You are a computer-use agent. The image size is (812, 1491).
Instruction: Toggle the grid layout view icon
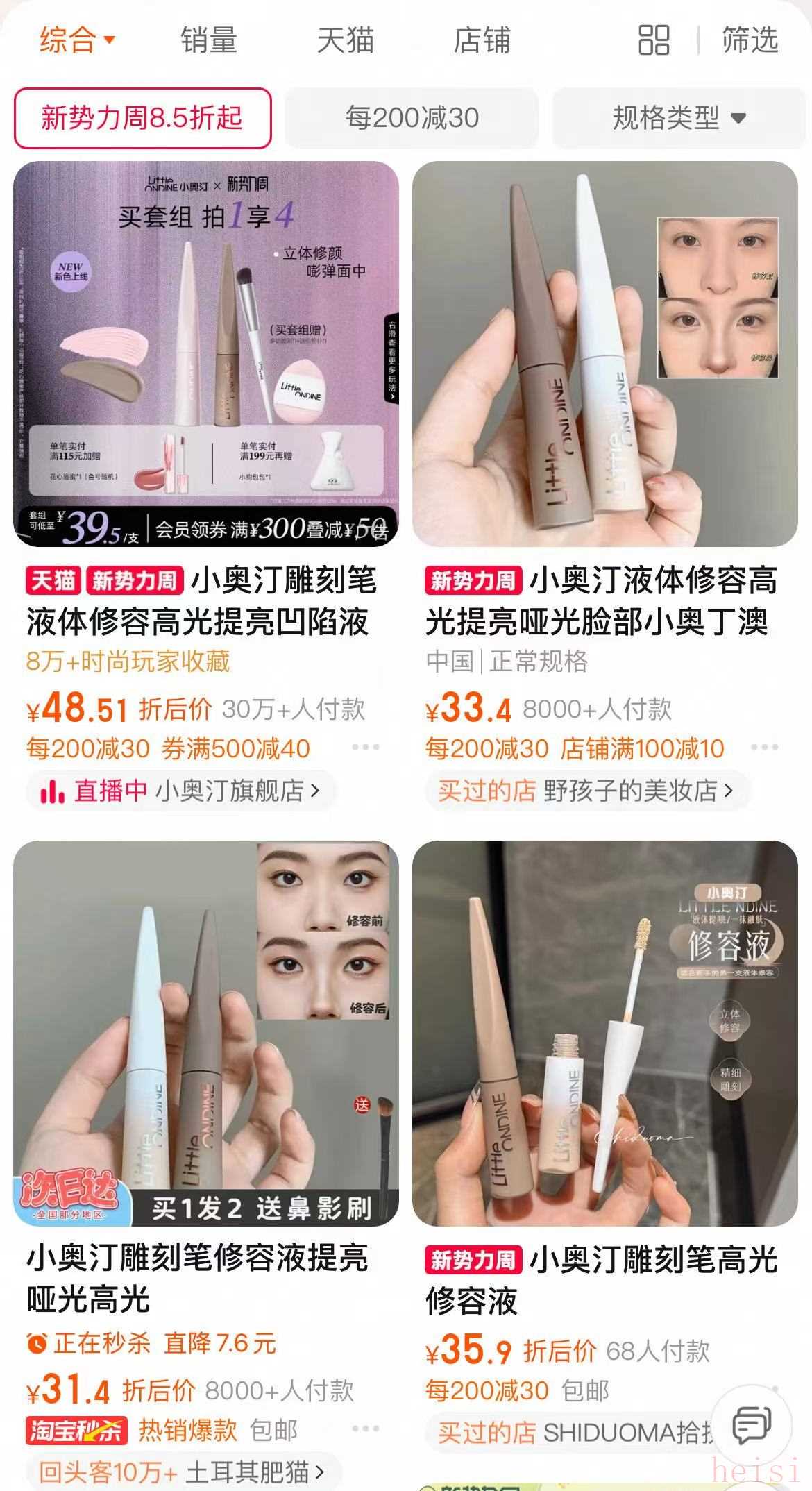[x=653, y=40]
